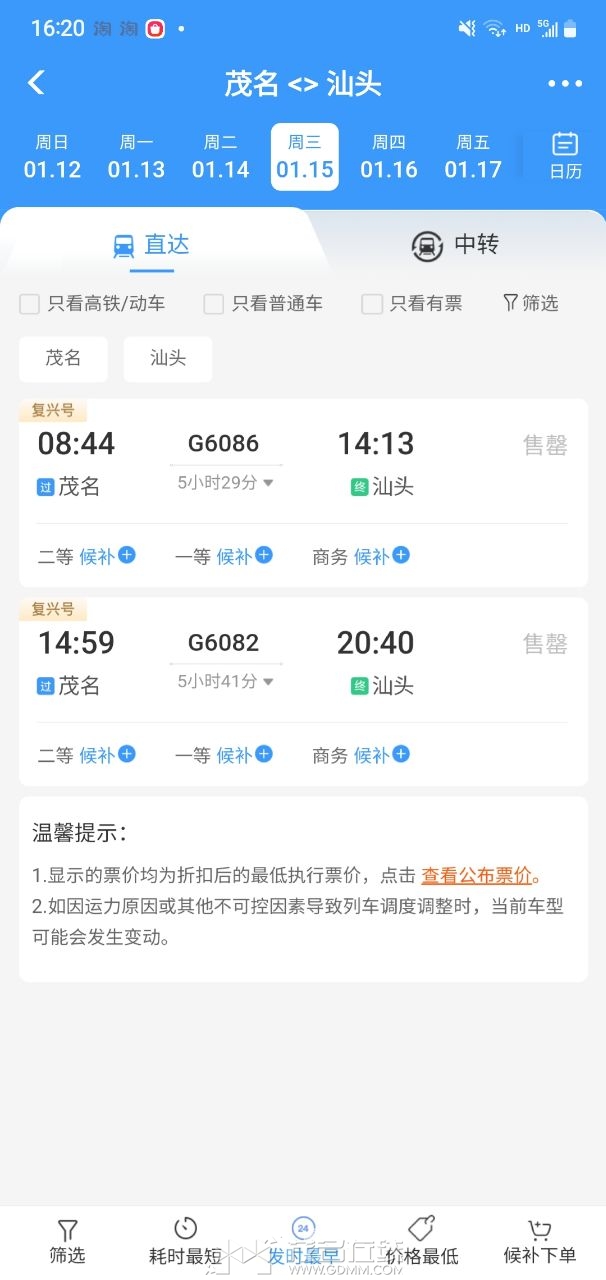The height and width of the screenshot is (1280, 606).
Task: Tap the 茂名 station chip
Action: tap(63, 358)
